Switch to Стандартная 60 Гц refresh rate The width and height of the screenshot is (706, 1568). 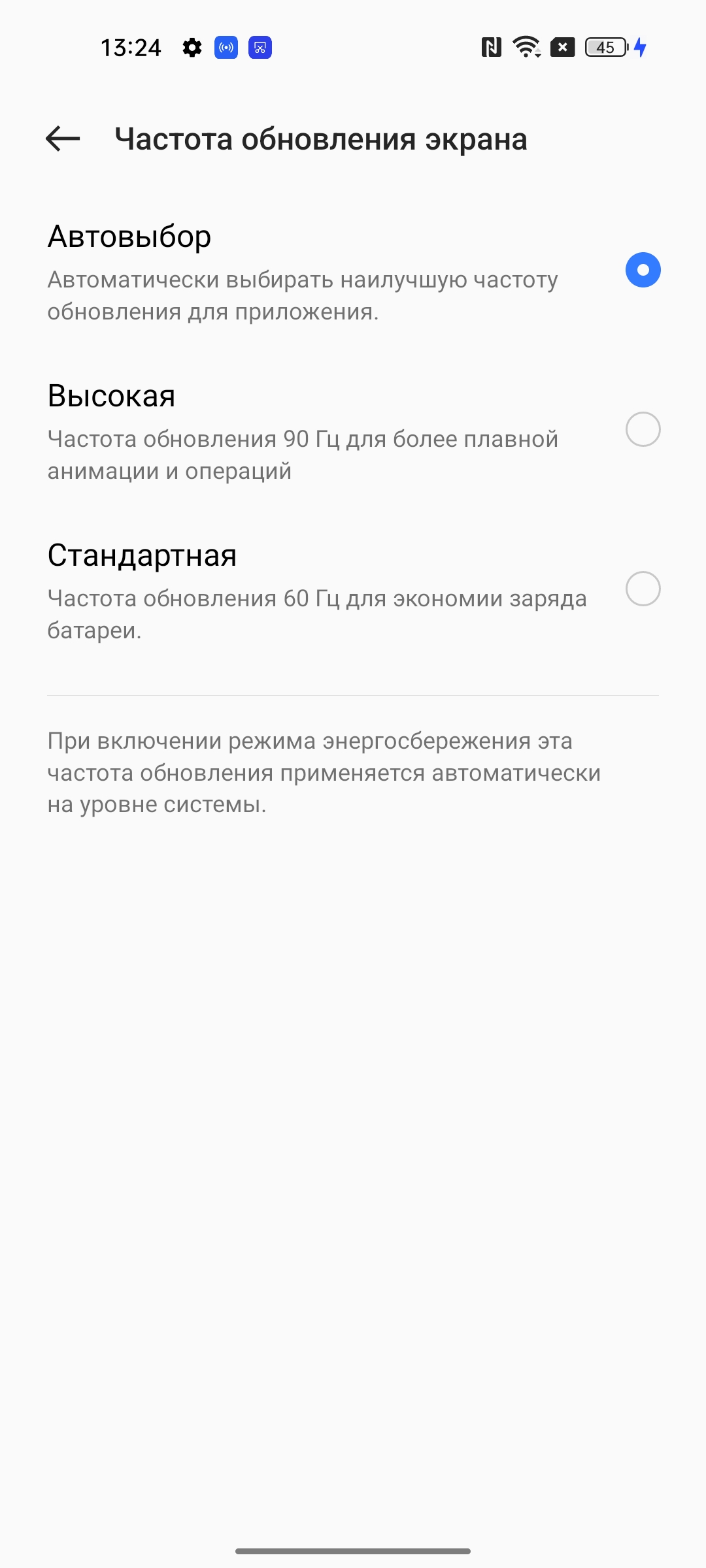click(x=643, y=589)
